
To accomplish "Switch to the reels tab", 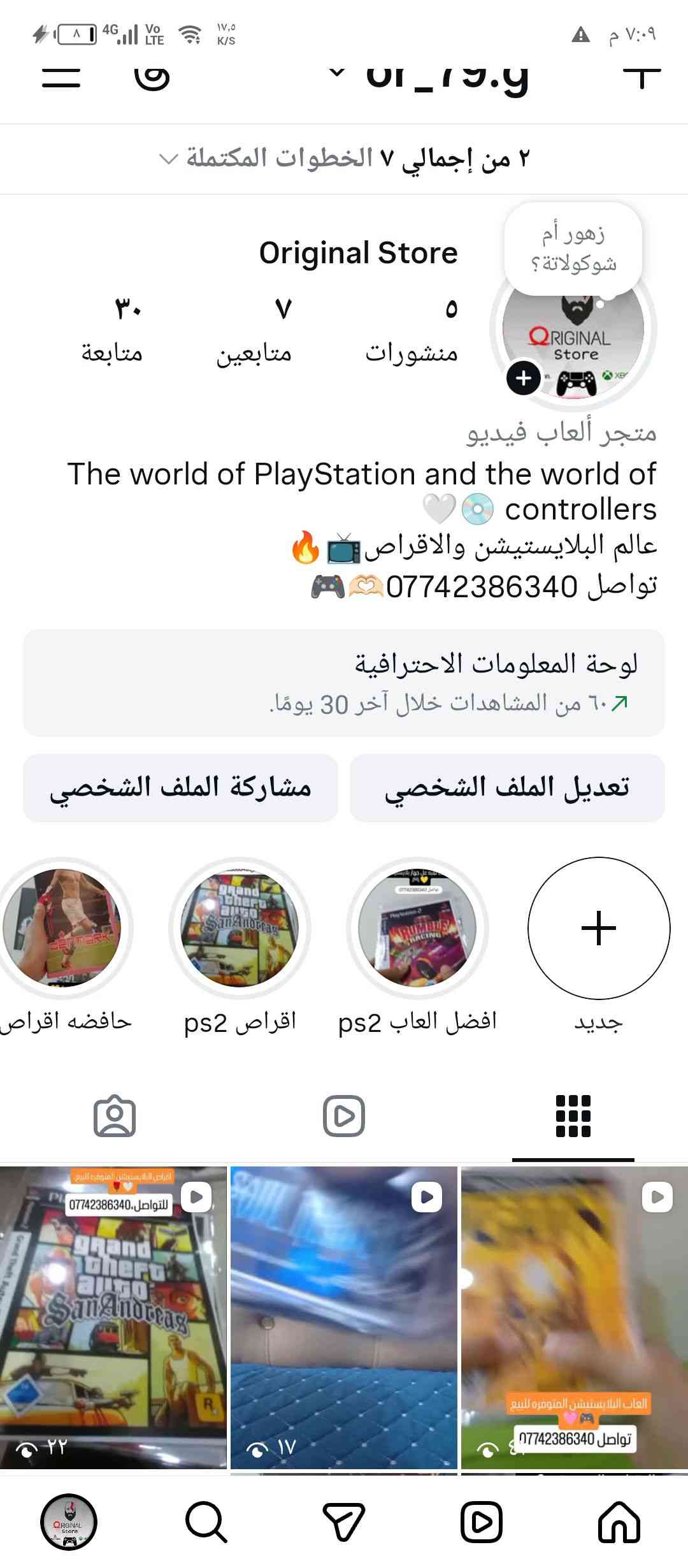I will coord(344,1116).
